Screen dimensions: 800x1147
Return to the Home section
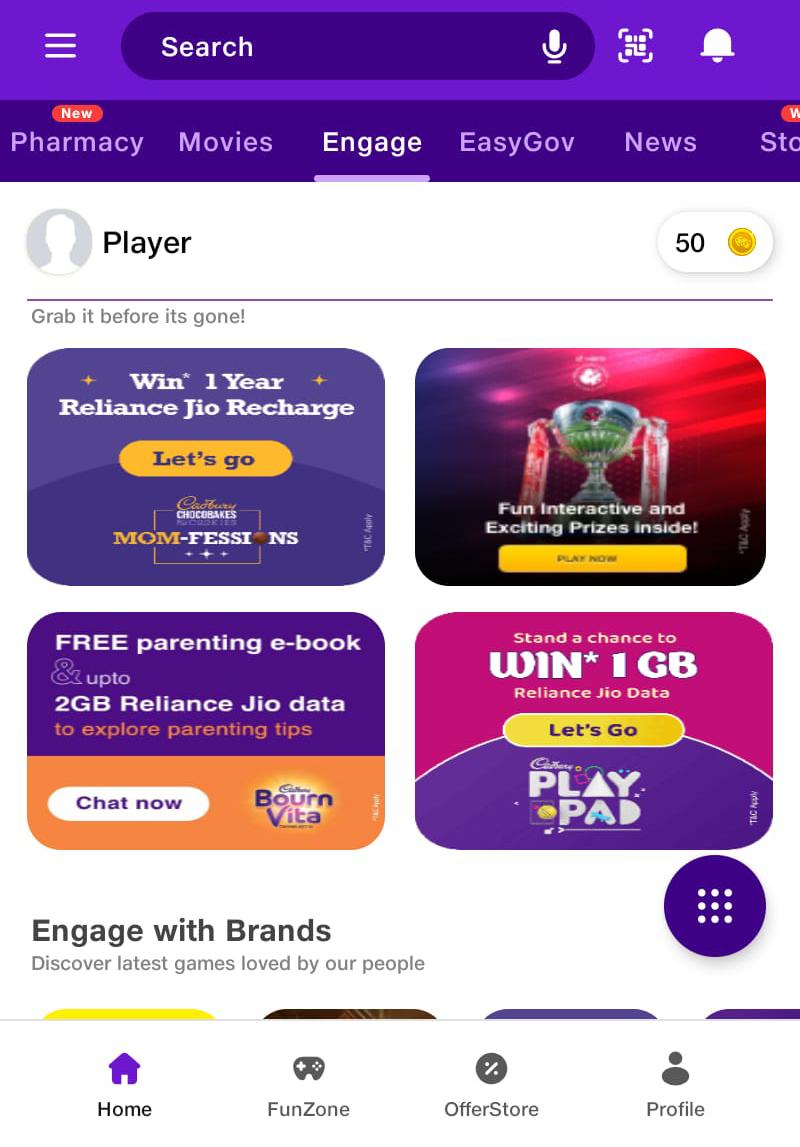click(124, 1084)
